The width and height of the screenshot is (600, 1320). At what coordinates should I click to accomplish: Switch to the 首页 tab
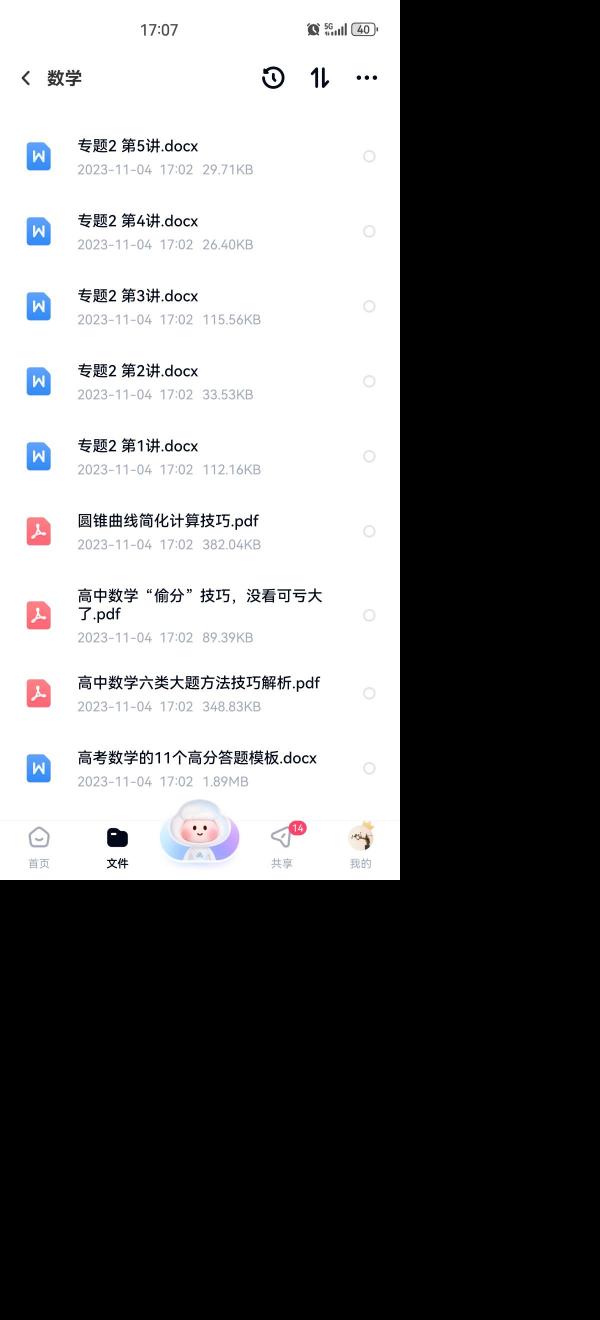39,847
